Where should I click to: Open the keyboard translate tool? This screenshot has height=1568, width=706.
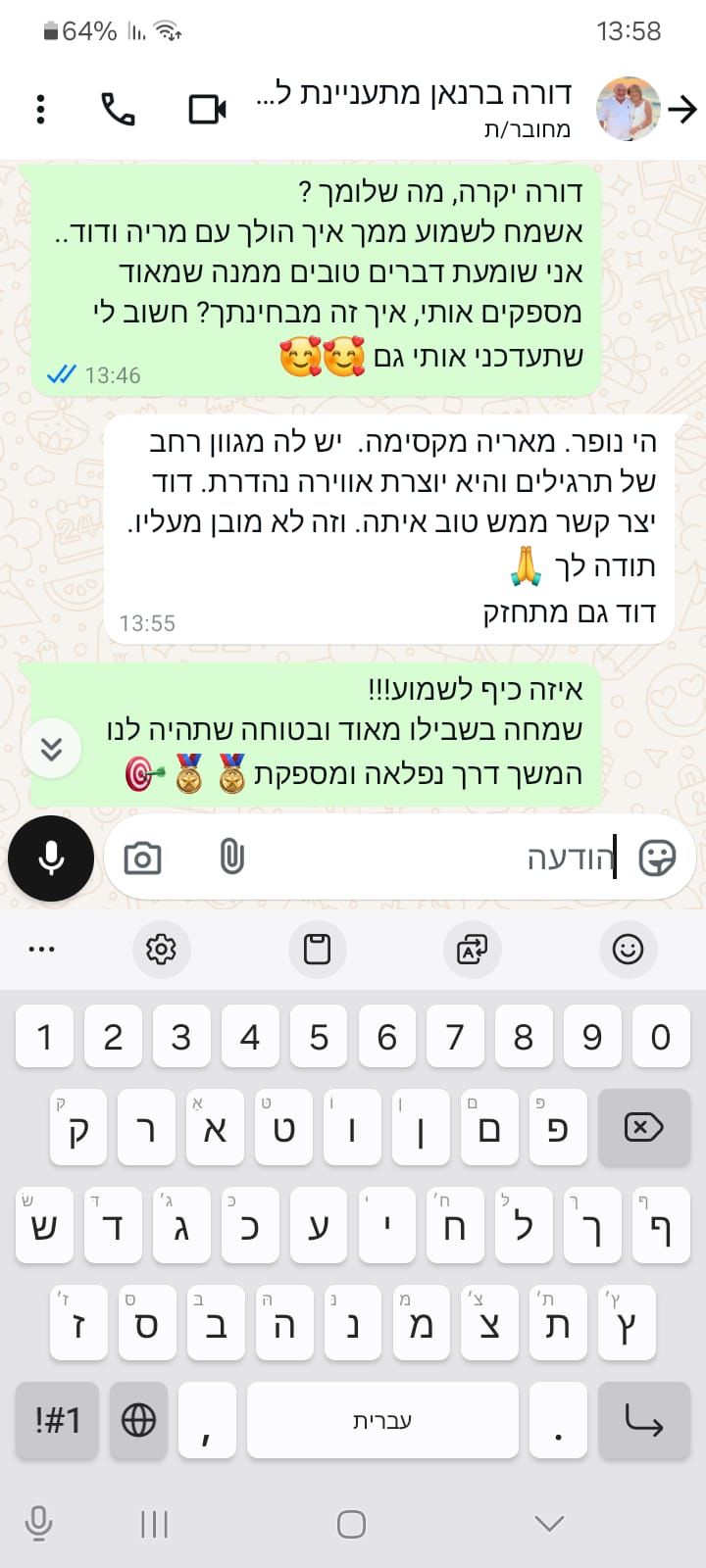[472, 949]
